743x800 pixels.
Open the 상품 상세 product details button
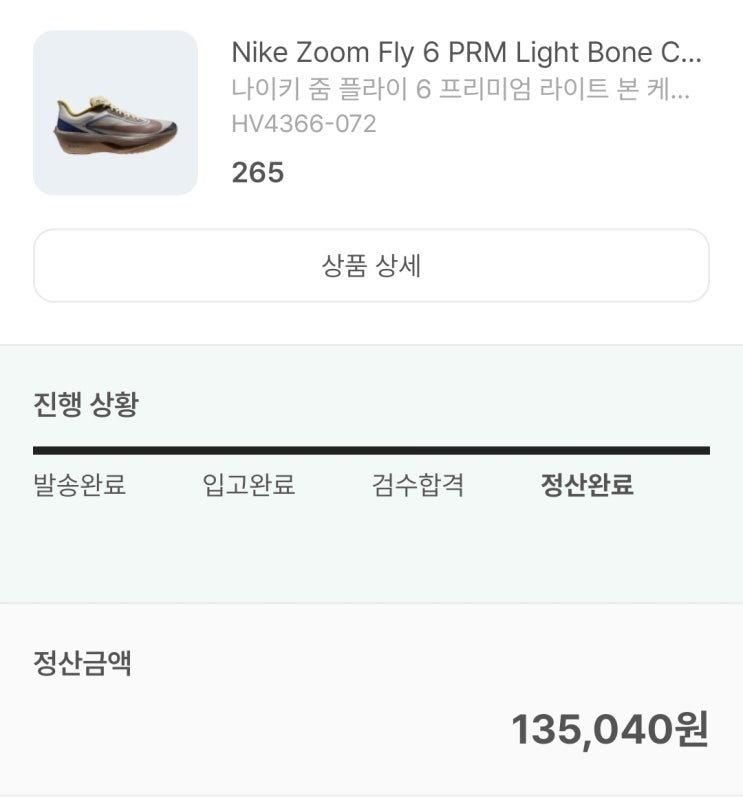pos(371,266)
